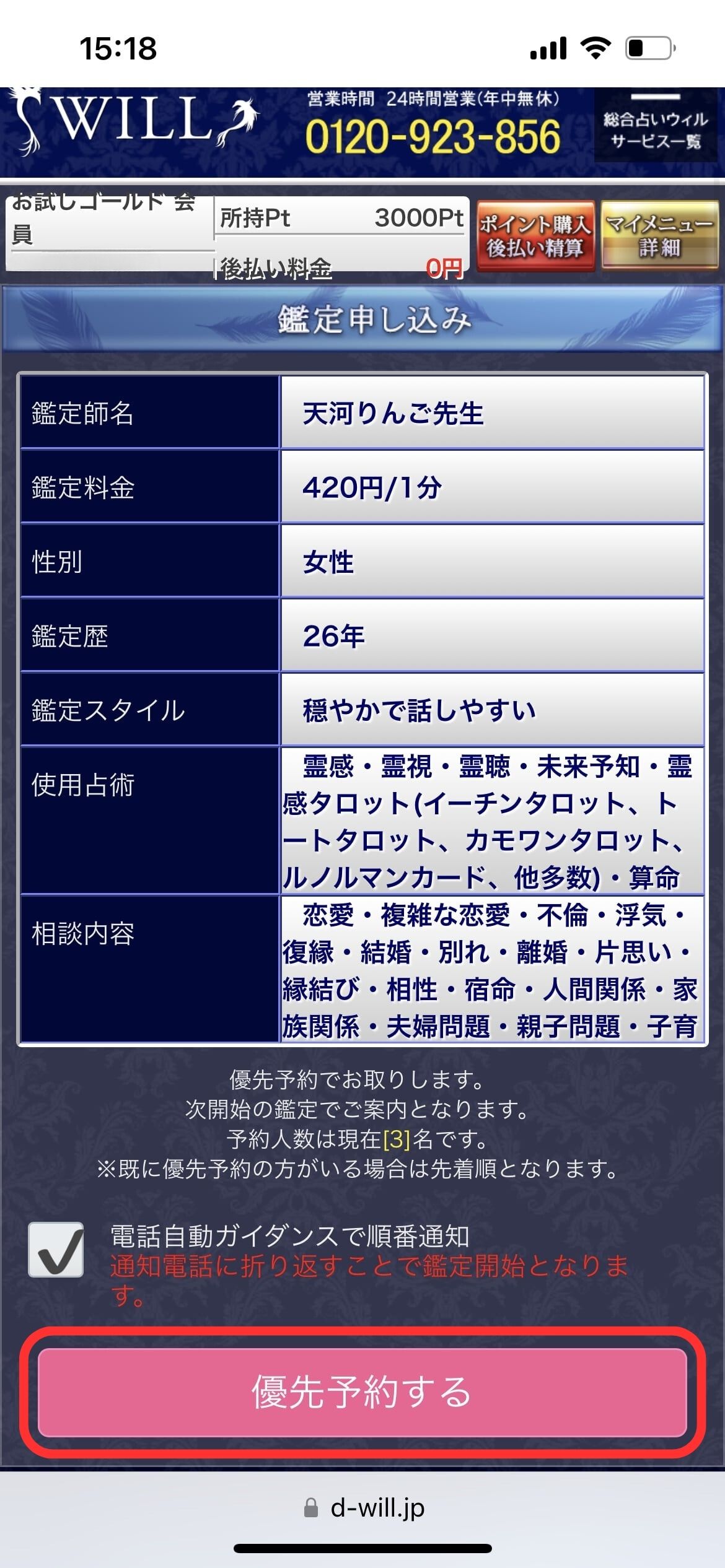Uncheck 電話自動ガイダンスで順番通知 checkbox
725x1568 pixels.
56,1249
